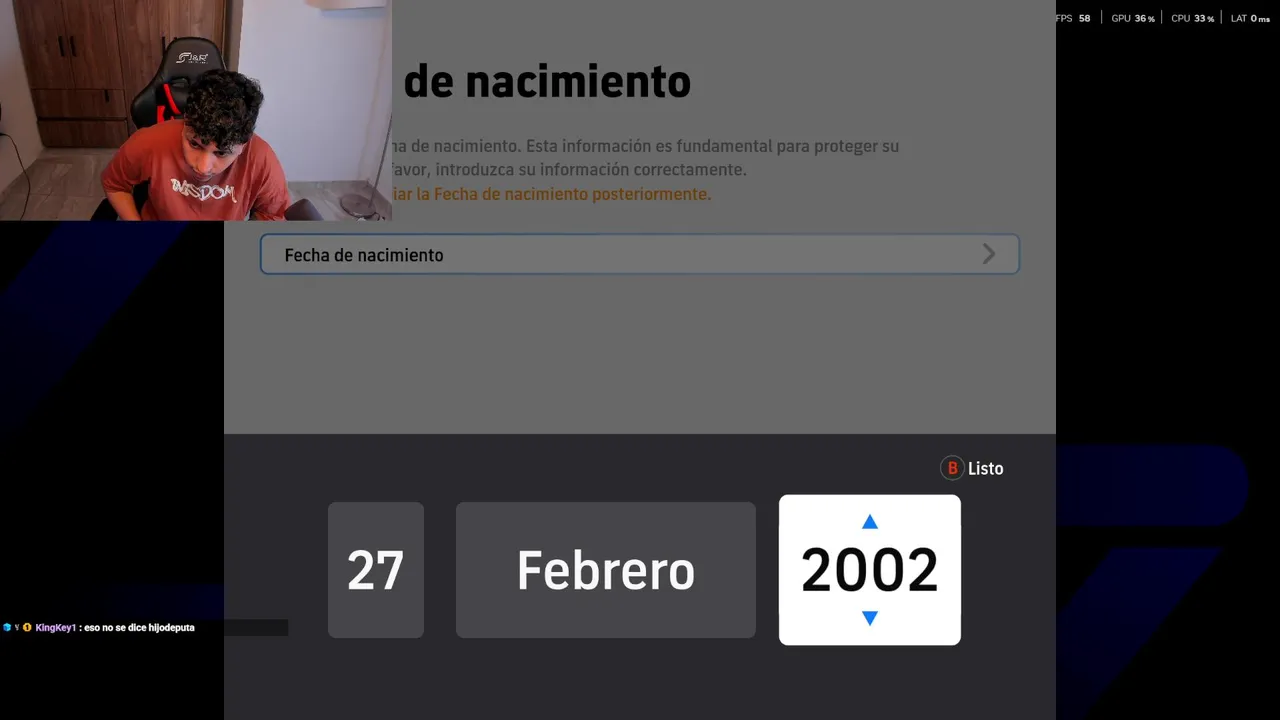1280x720 pixels.
Task: Decrease the year with the down arrow
Action: point(869,618)
